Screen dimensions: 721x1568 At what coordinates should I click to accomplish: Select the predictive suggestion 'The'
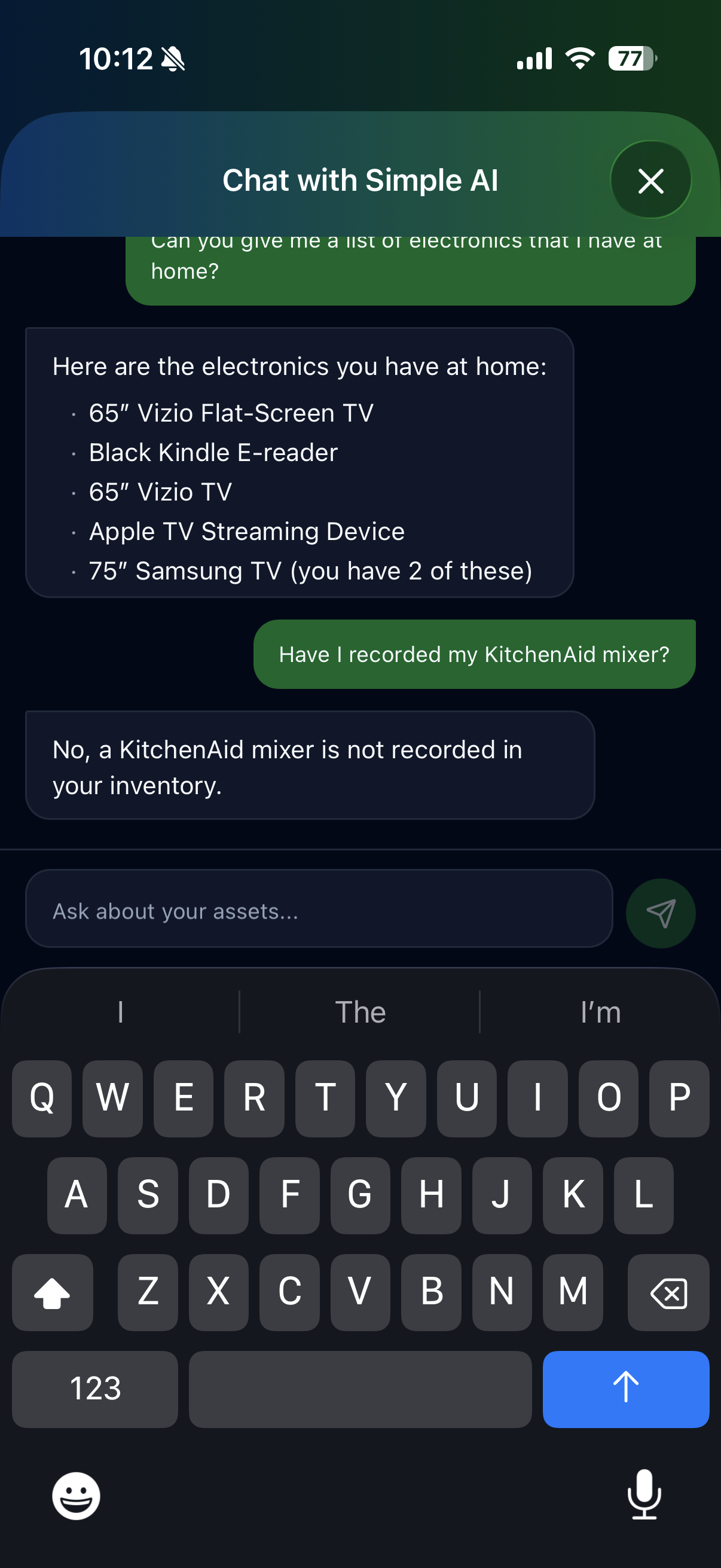coord(360,1012)
